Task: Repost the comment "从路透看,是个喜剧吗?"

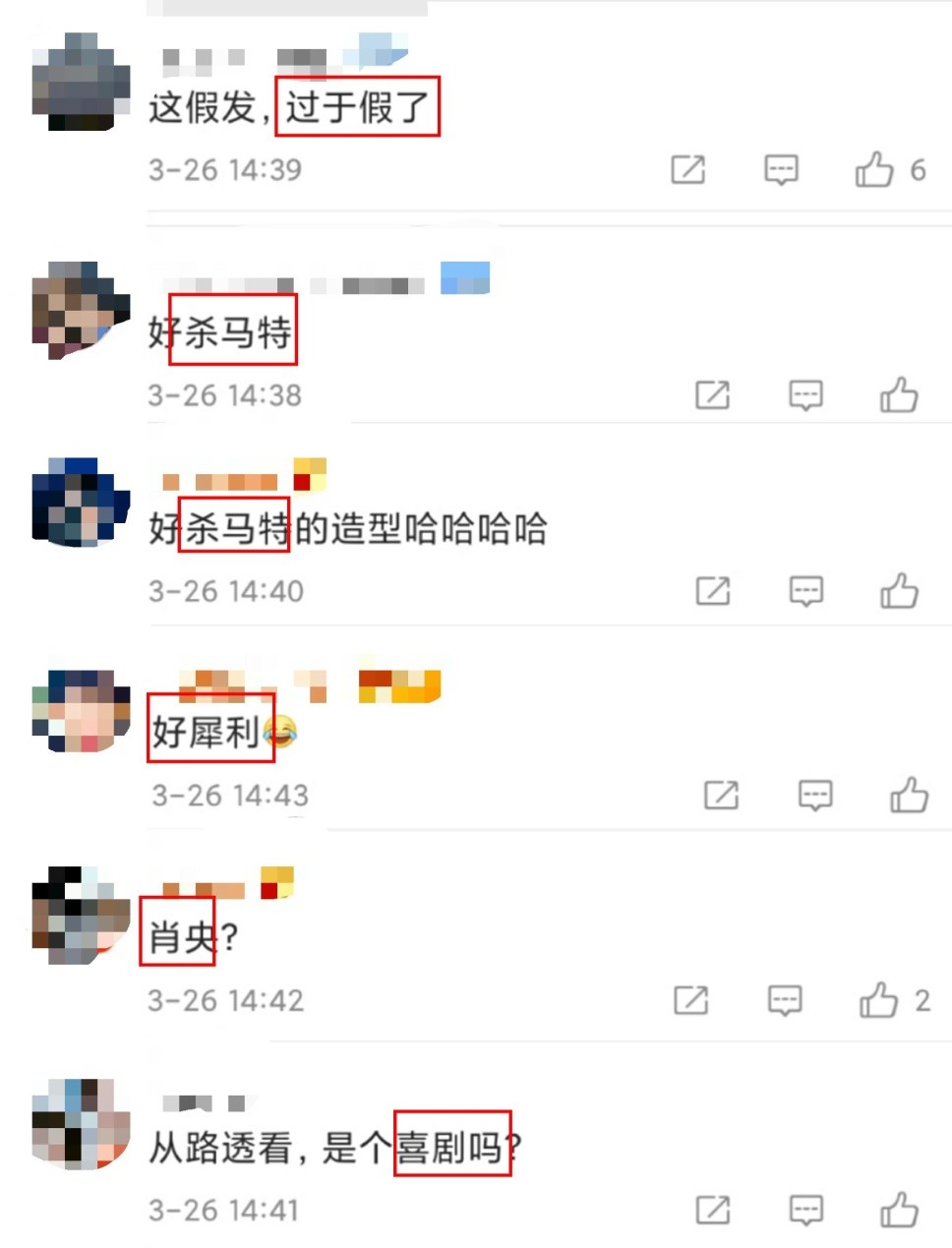Action: coord(712,1211)
